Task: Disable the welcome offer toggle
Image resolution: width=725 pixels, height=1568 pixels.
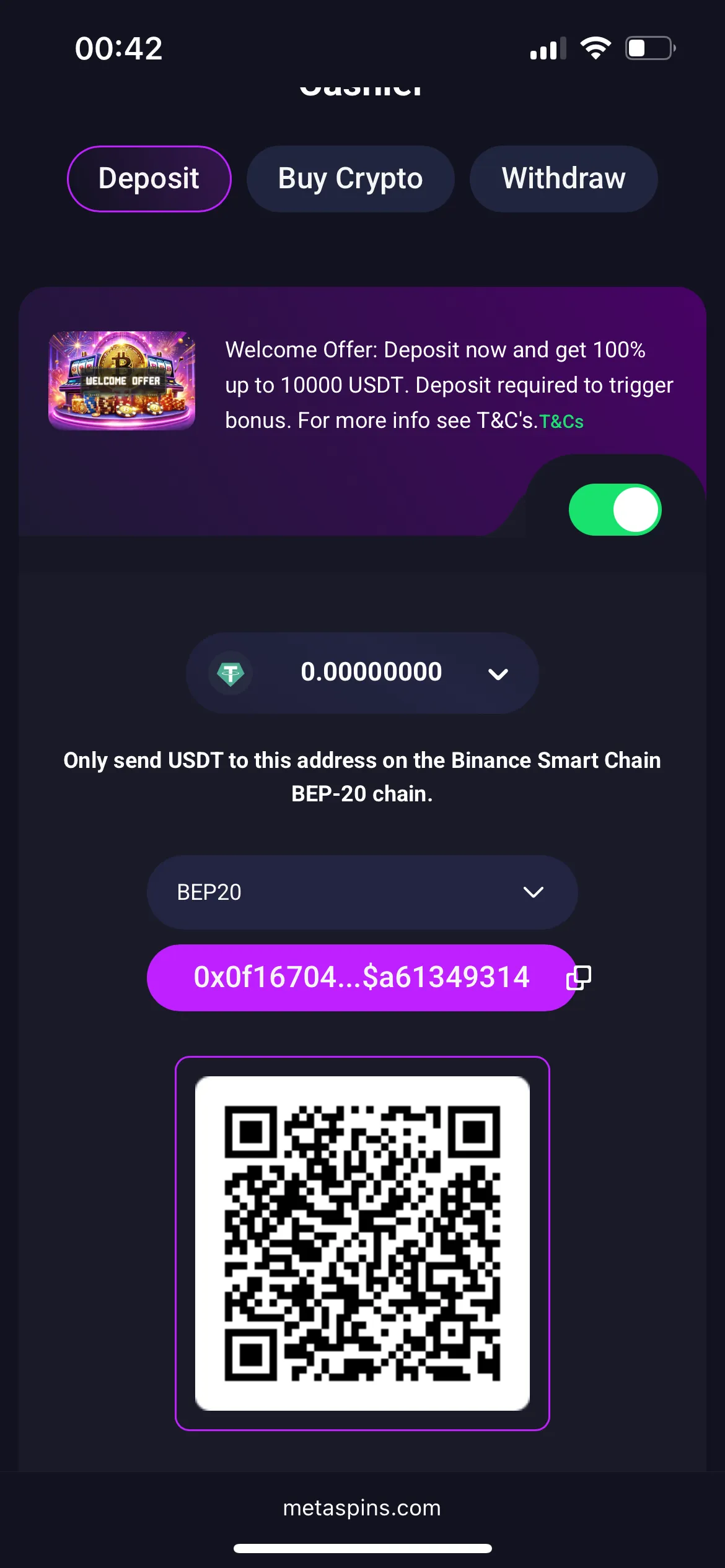Action: click(615, 510)
